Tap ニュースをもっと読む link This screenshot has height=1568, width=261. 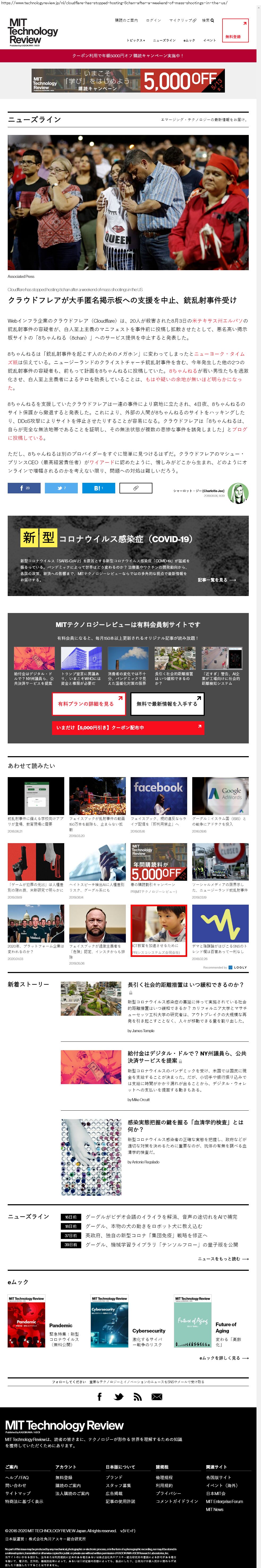(x=223, y=1259)
